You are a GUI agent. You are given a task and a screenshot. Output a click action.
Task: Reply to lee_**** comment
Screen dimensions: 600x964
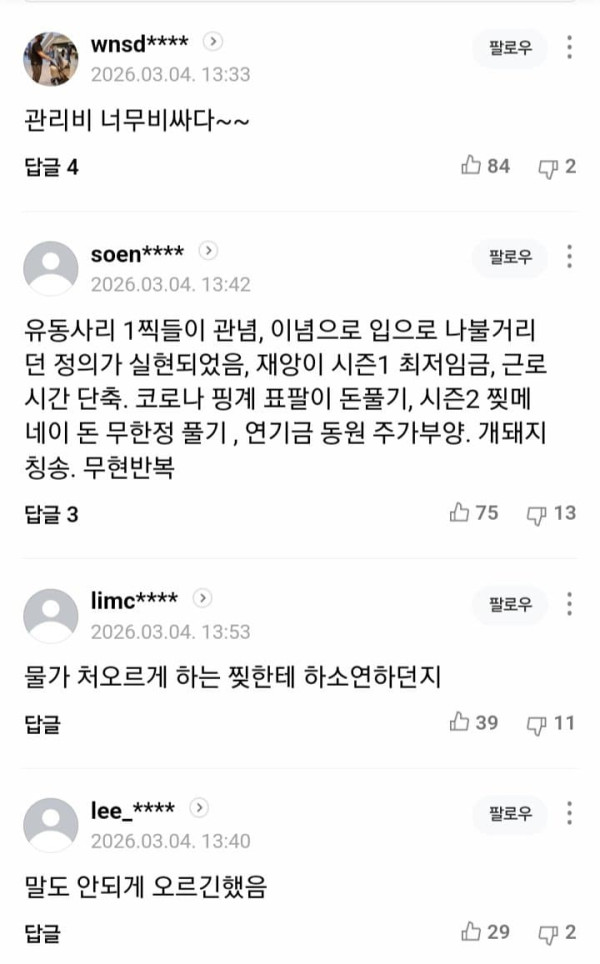coord(42,934)
